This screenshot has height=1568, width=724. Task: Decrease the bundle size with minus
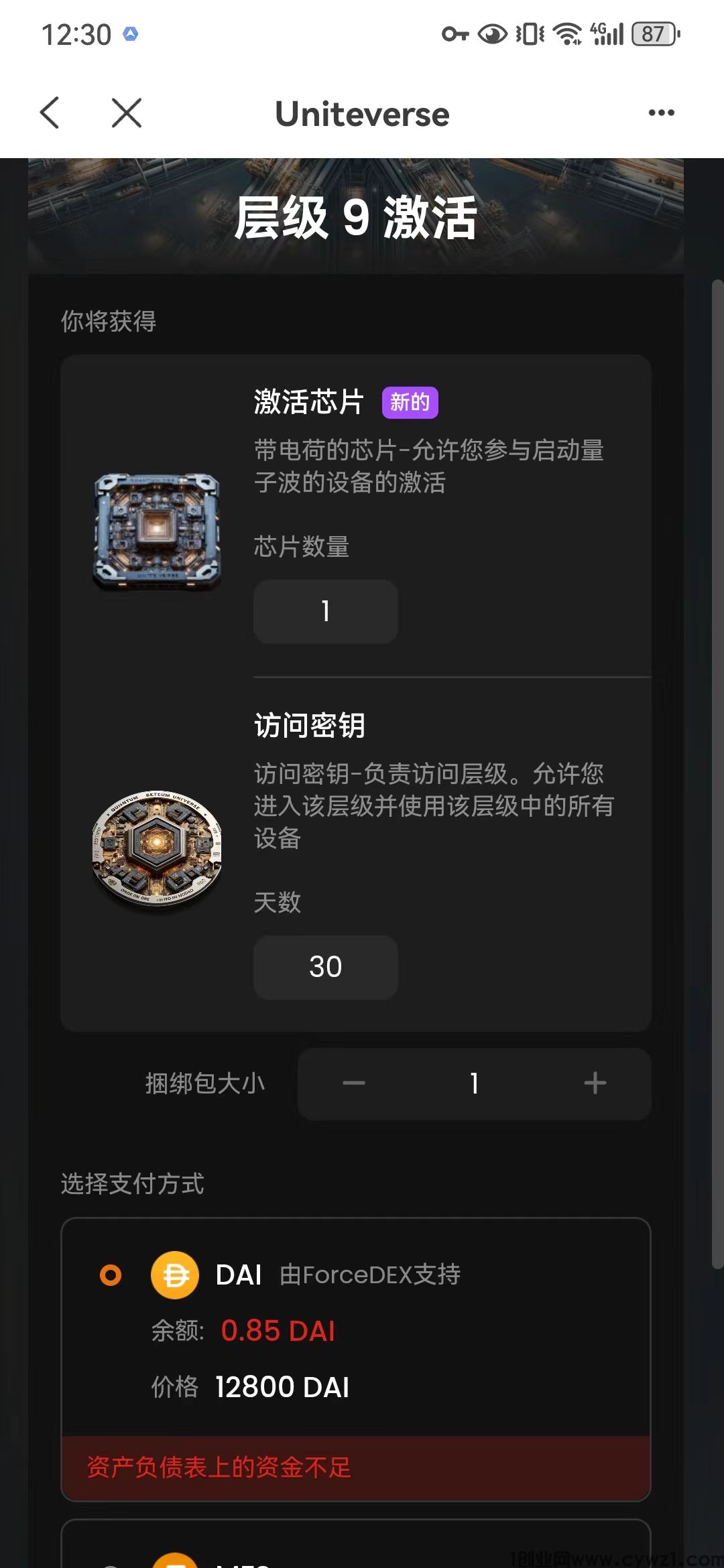coord(353,1084)
